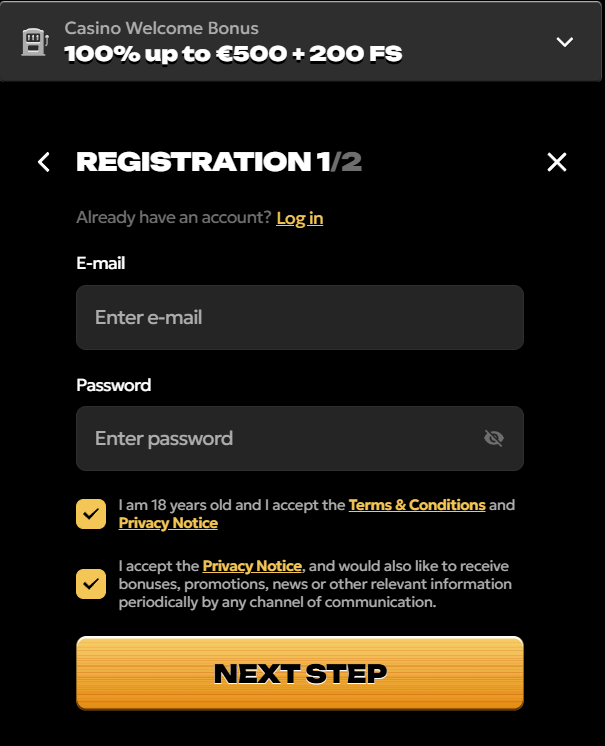Open the Terms & Conditions link
The width and height of the screenshot is (605, 746).
pos(417,505)
